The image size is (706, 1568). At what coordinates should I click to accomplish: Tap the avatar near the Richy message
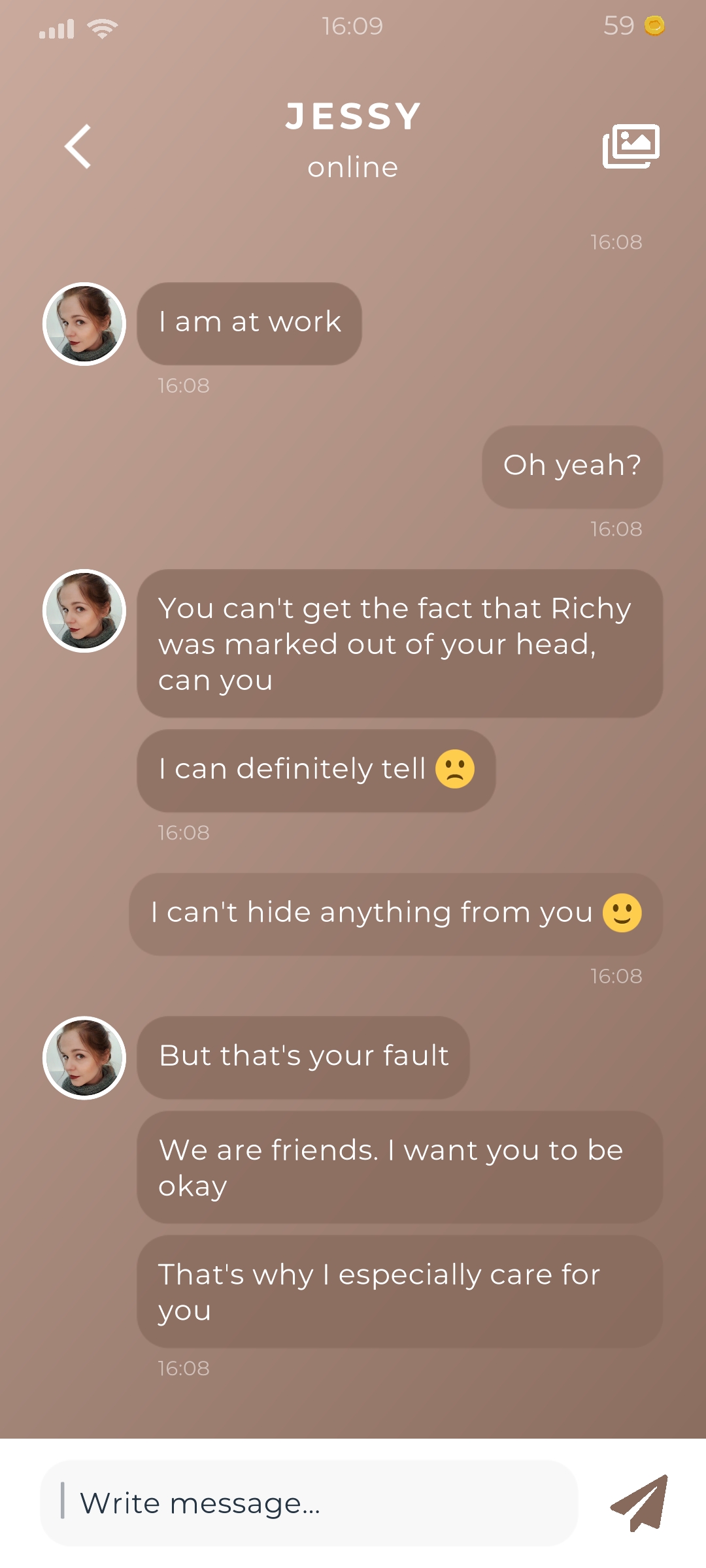click(84, 610)
